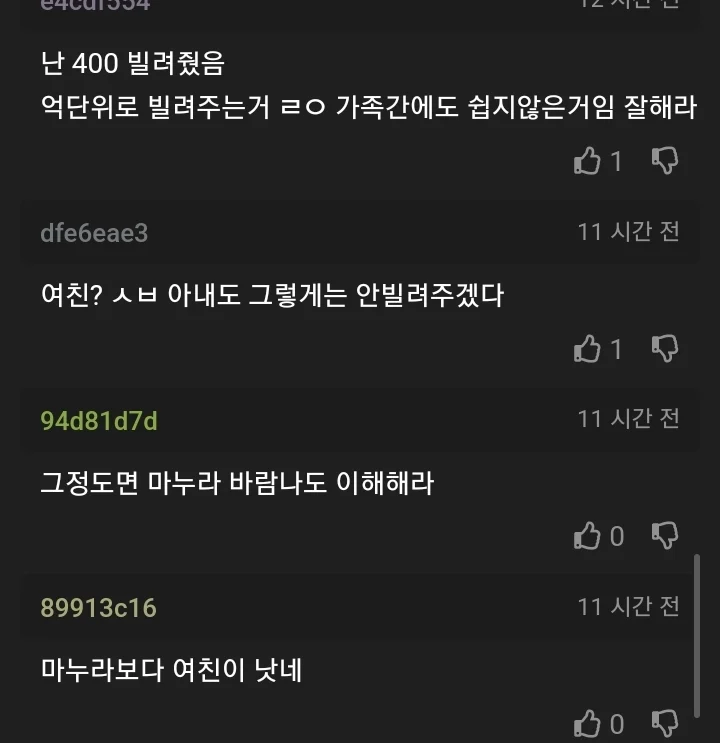This screenshot has width=720, height=743.
Task: Open user 89913c16's profile
Action: [x=98, y=608]
